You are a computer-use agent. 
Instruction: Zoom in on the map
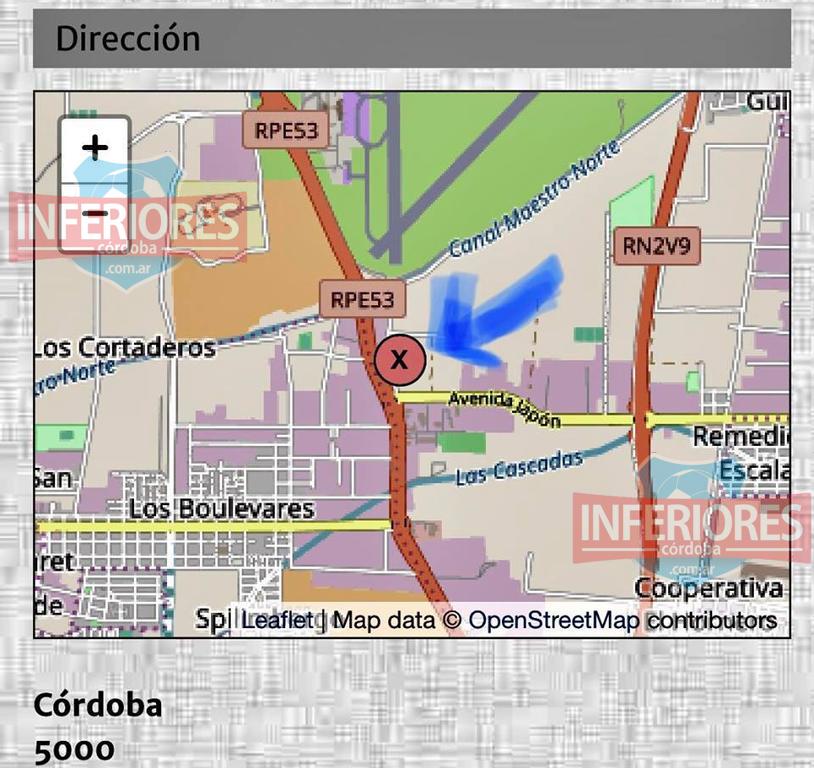(95, 148)
